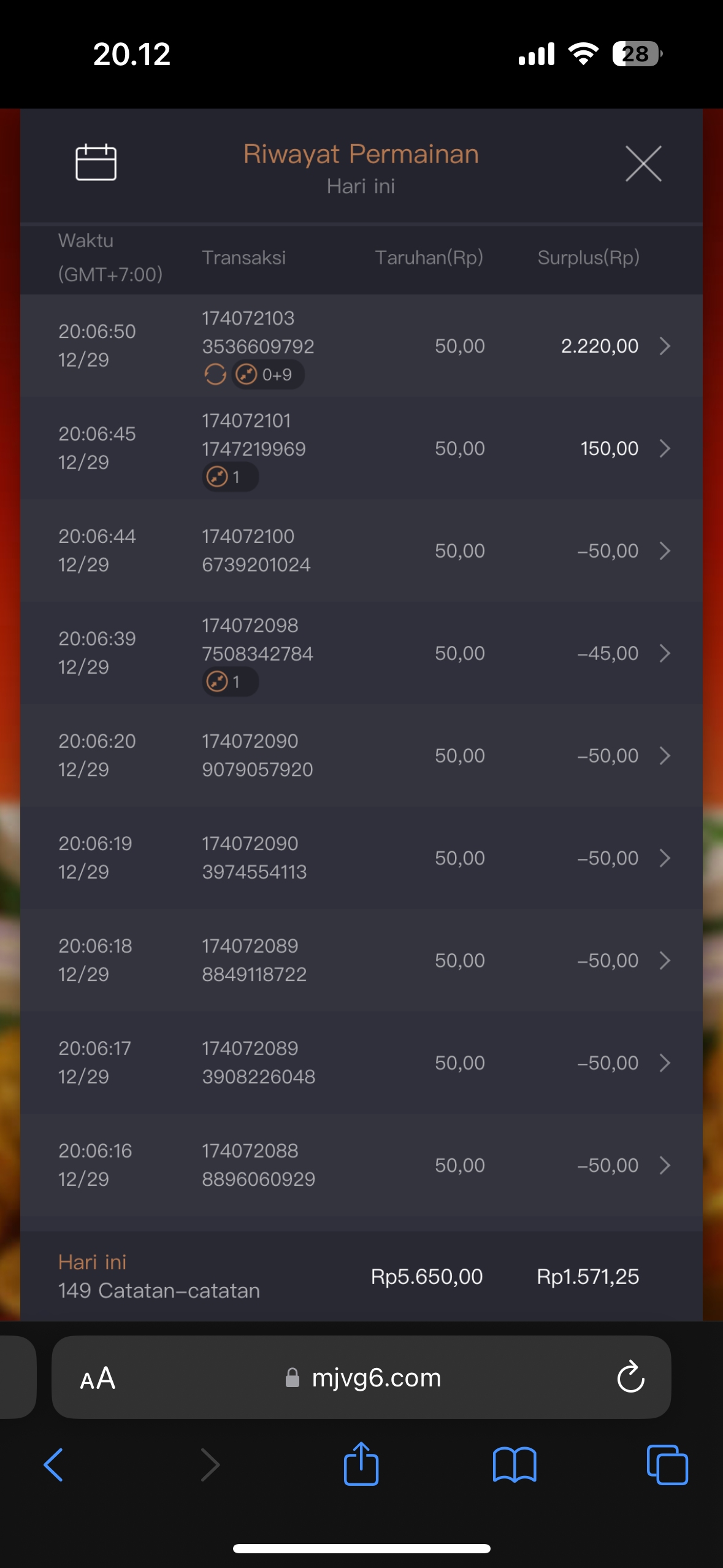The image size is (723, 1568).
Task: Open the 20:06:45 transaction with 150,00 surplus
Action: pyautogui.click(x=664, y=448)
